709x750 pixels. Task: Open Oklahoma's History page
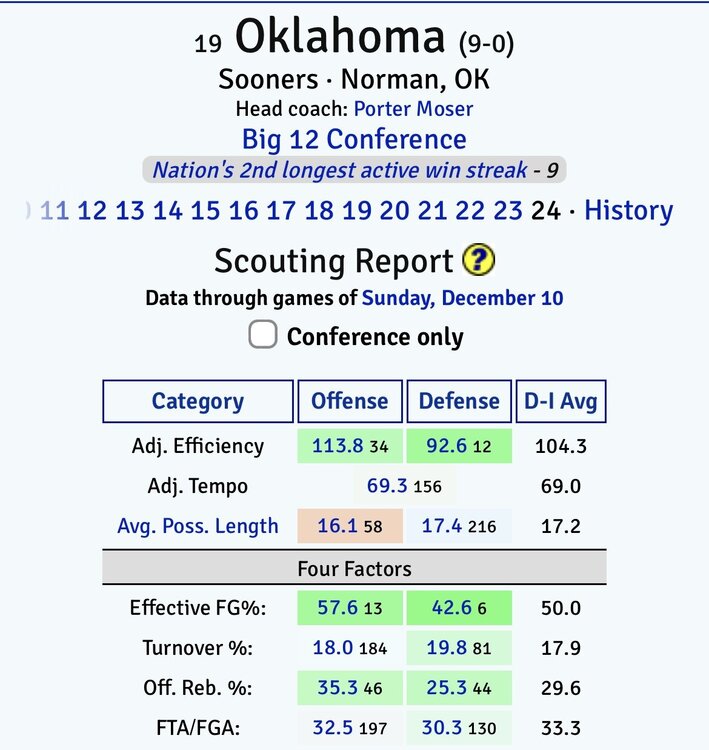point(628,211)
